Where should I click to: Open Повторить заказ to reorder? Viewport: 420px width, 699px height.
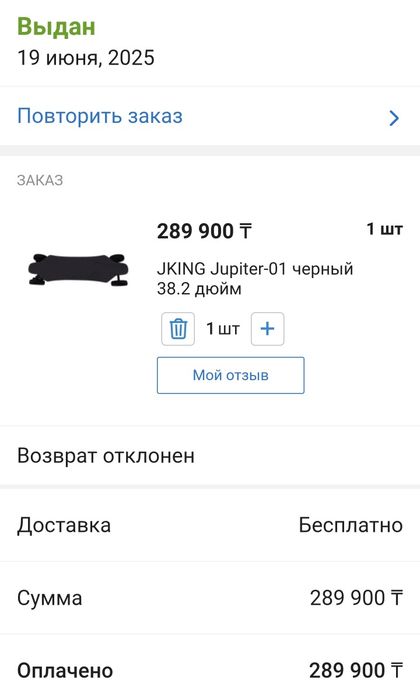coord(210,117)
